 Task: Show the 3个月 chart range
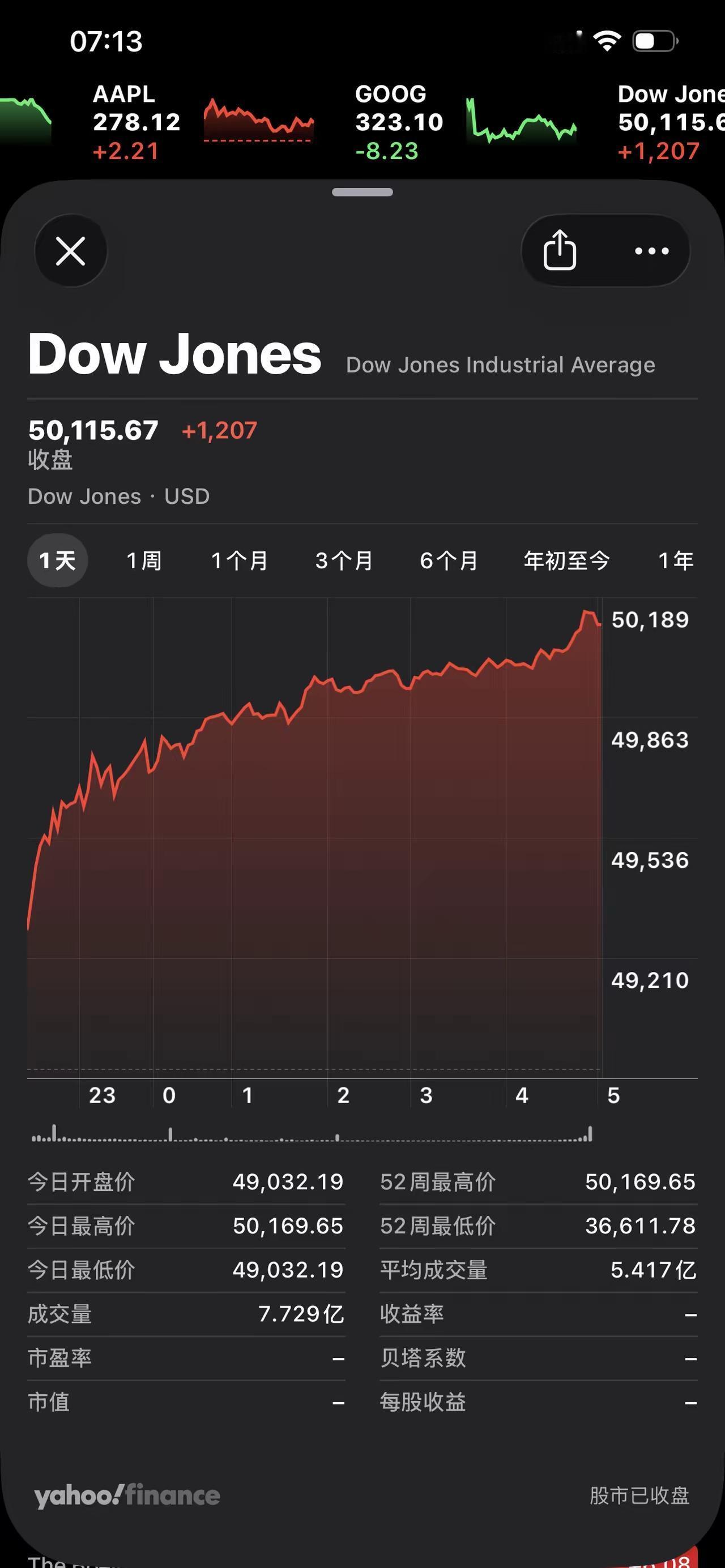344,560
